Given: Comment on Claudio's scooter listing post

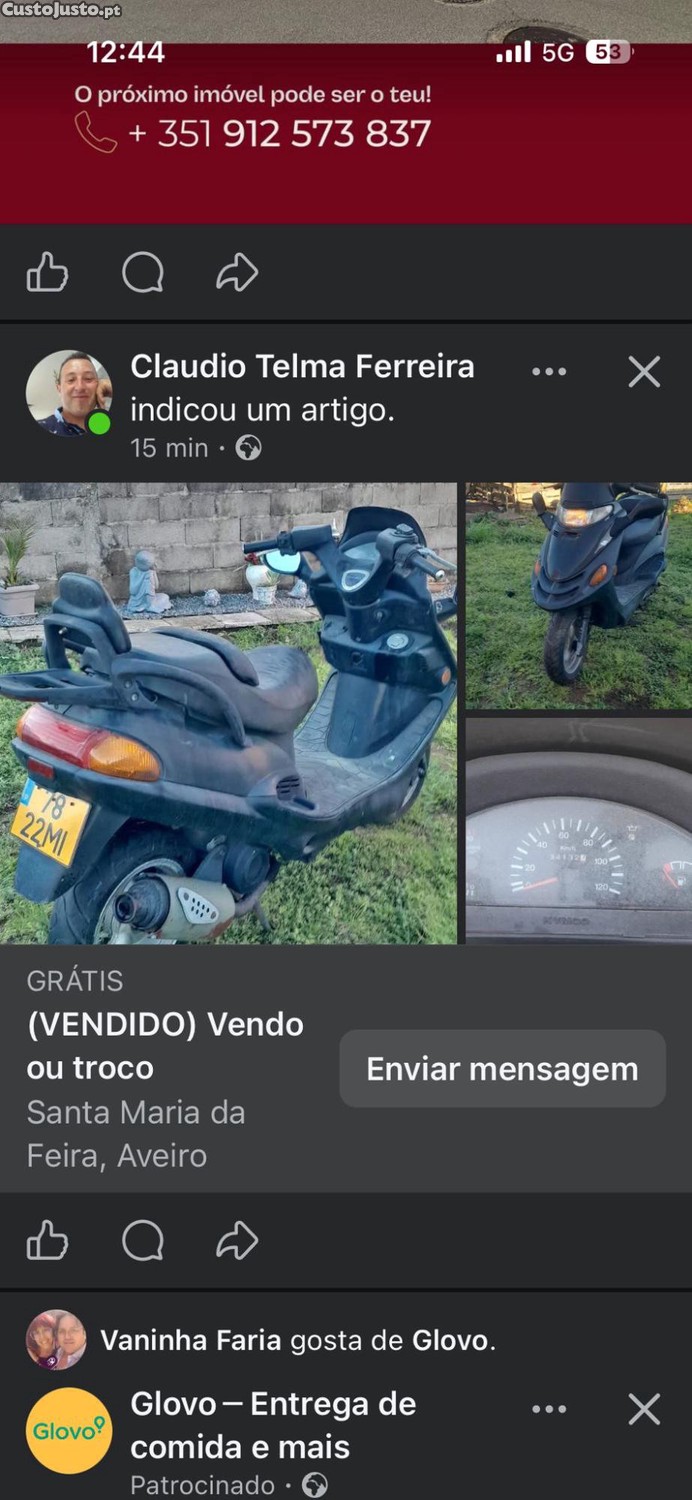Looking at the screenshot, I should coord(142,1242).
